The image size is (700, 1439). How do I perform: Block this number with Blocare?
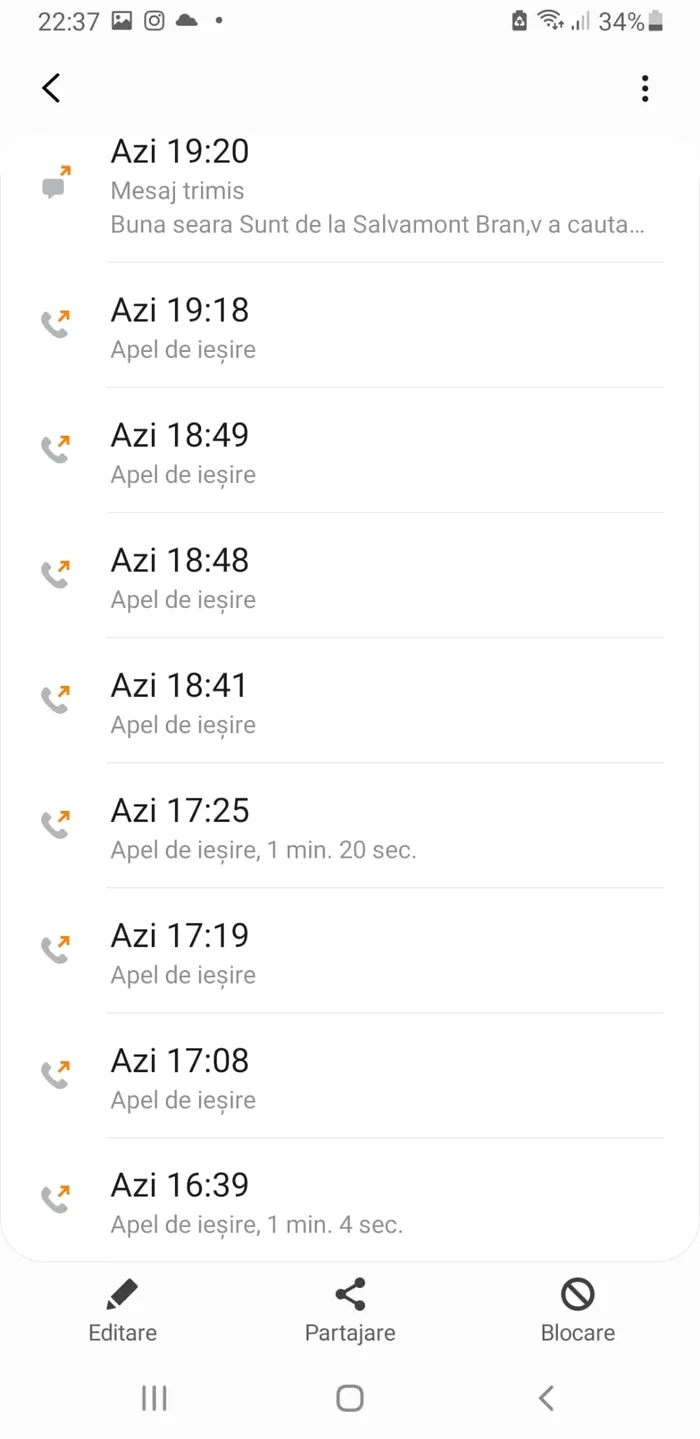coord(577,1311)
